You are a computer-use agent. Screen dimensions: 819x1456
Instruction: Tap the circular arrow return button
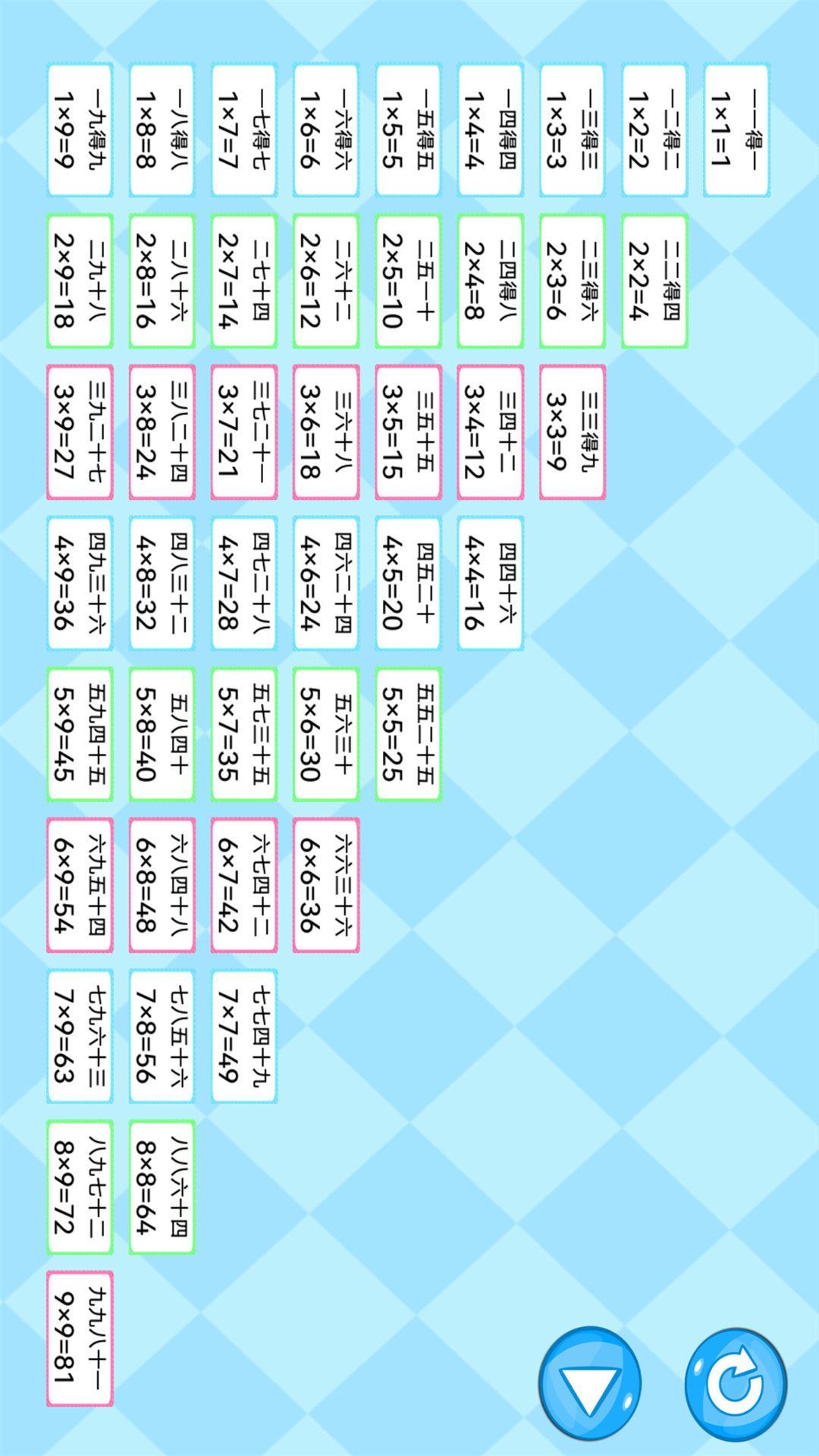click(736, 1384)
